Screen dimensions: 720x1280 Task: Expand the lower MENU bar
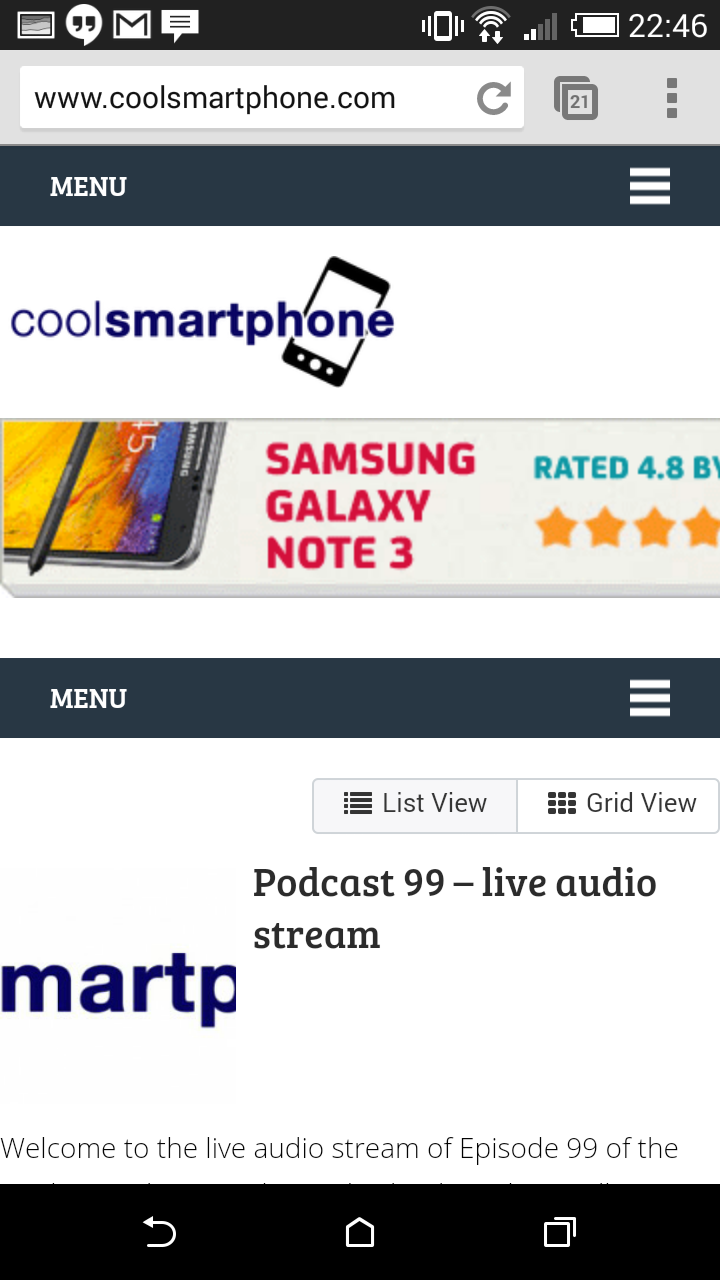[x=360, y=698]
